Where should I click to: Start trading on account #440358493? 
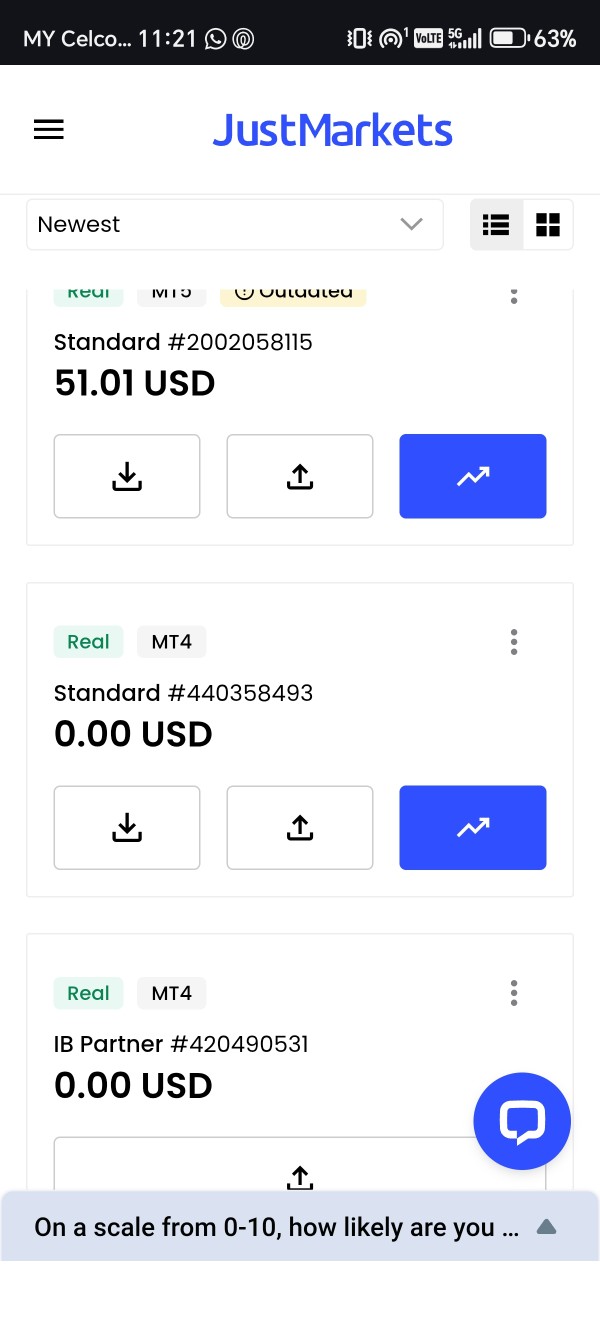coord(473,828)
